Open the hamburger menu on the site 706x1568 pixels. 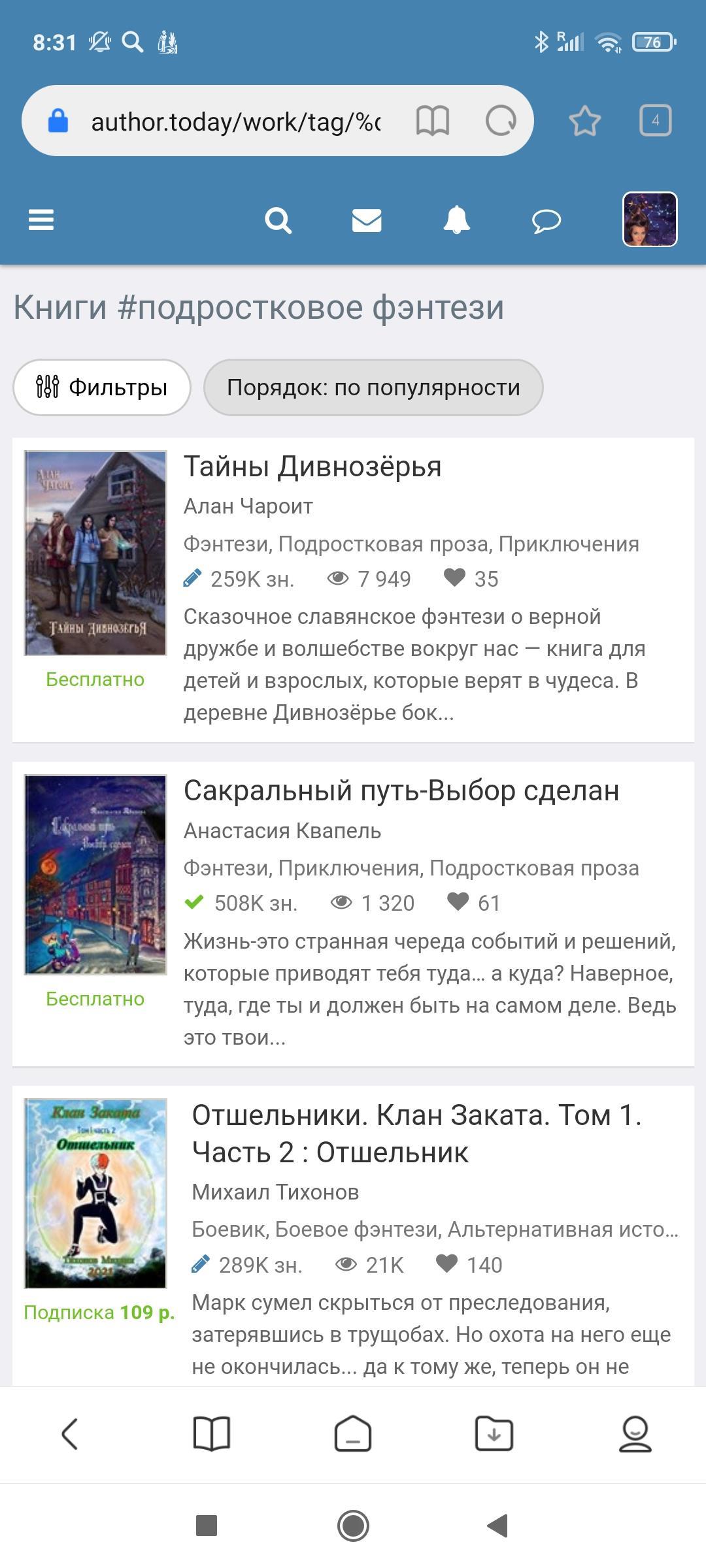41,220
